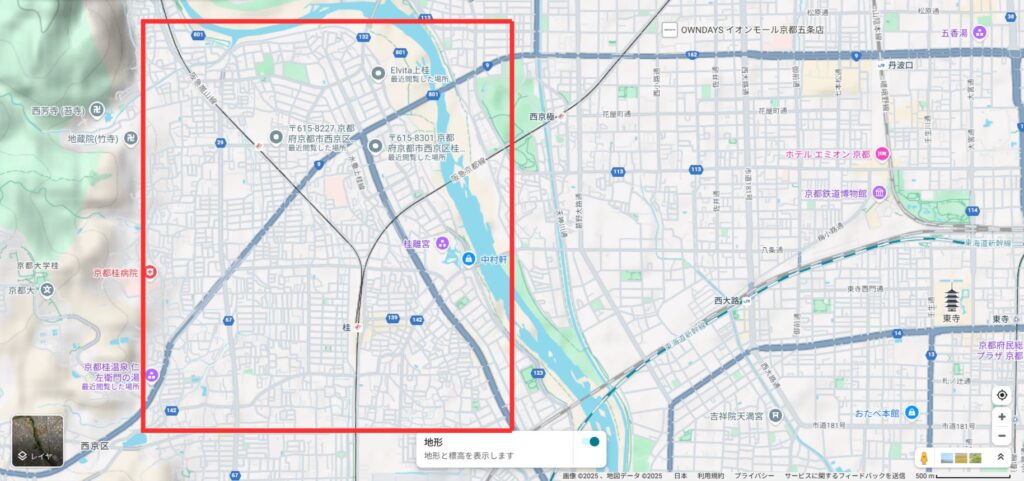Toggle the 地形 terrain switch
This screenshot has width=1024, height=481.
coord(589,442)
